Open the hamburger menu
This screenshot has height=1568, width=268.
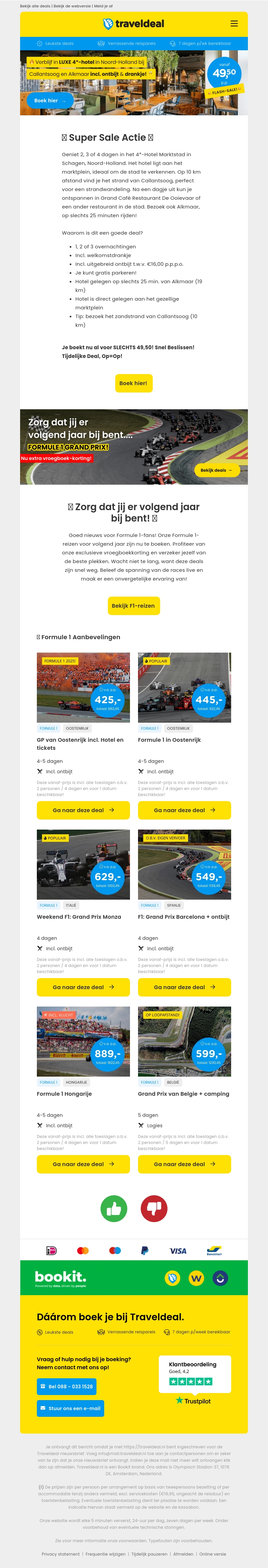coord(234,24)
